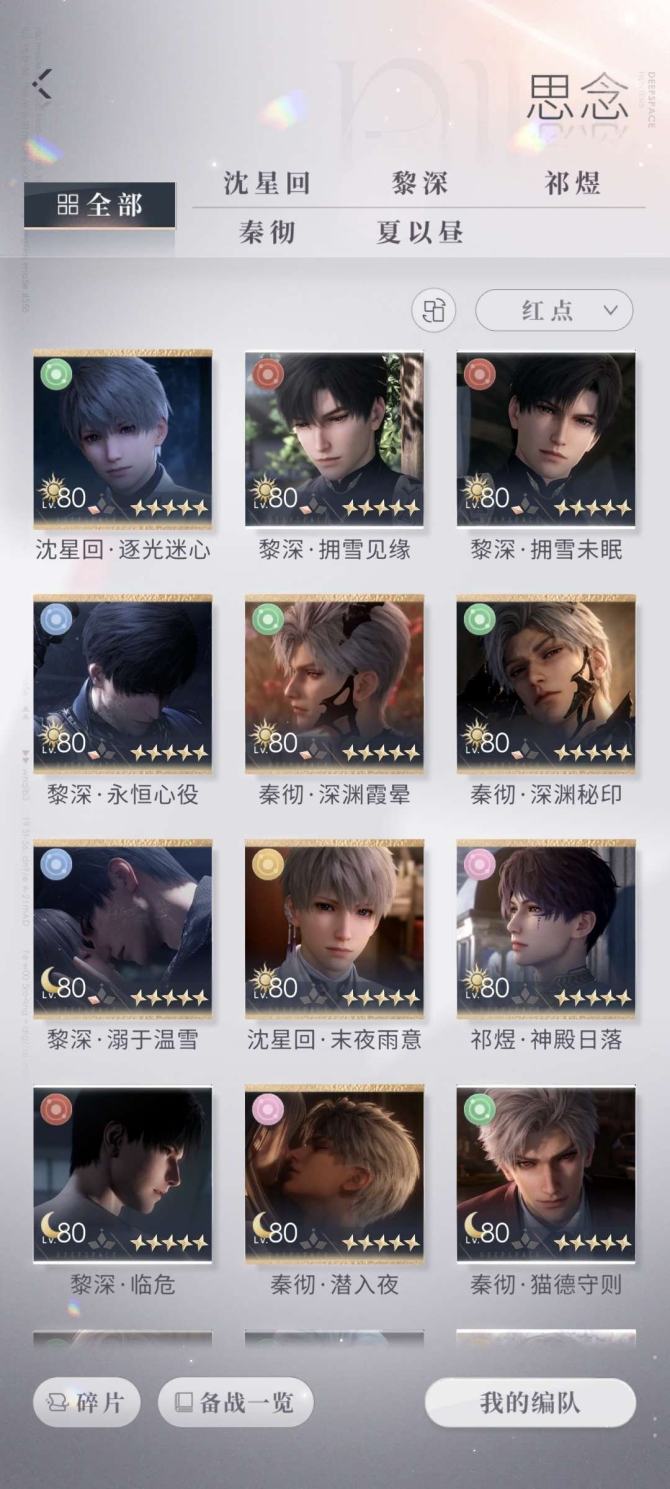Image resolution: width=670 pixels, height=1489 pixels.
Task: Open card 黎深·拥雪见缘
Action: [x=334, y=439]
